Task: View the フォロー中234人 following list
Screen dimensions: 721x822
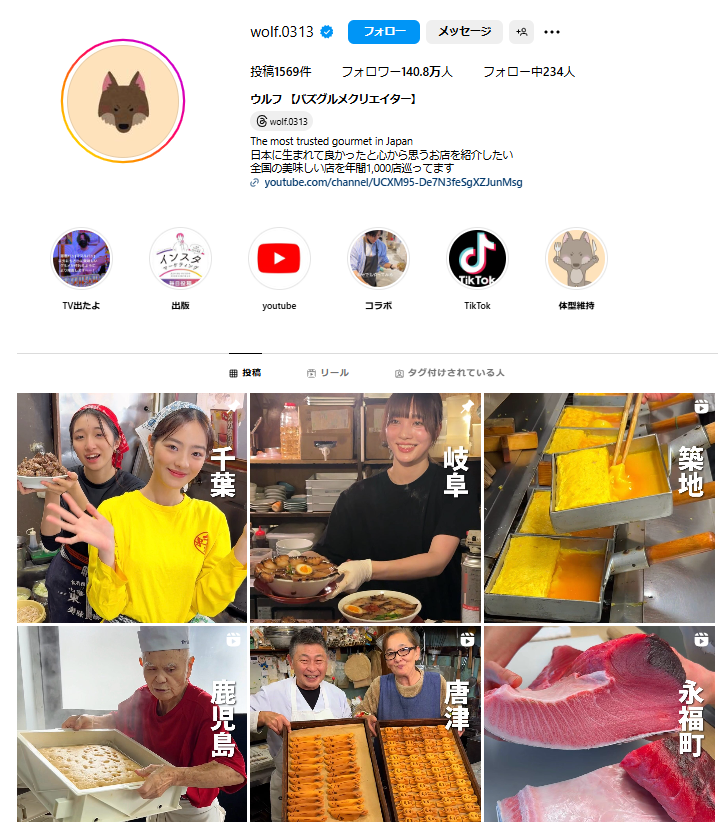Action: [528, 72]
